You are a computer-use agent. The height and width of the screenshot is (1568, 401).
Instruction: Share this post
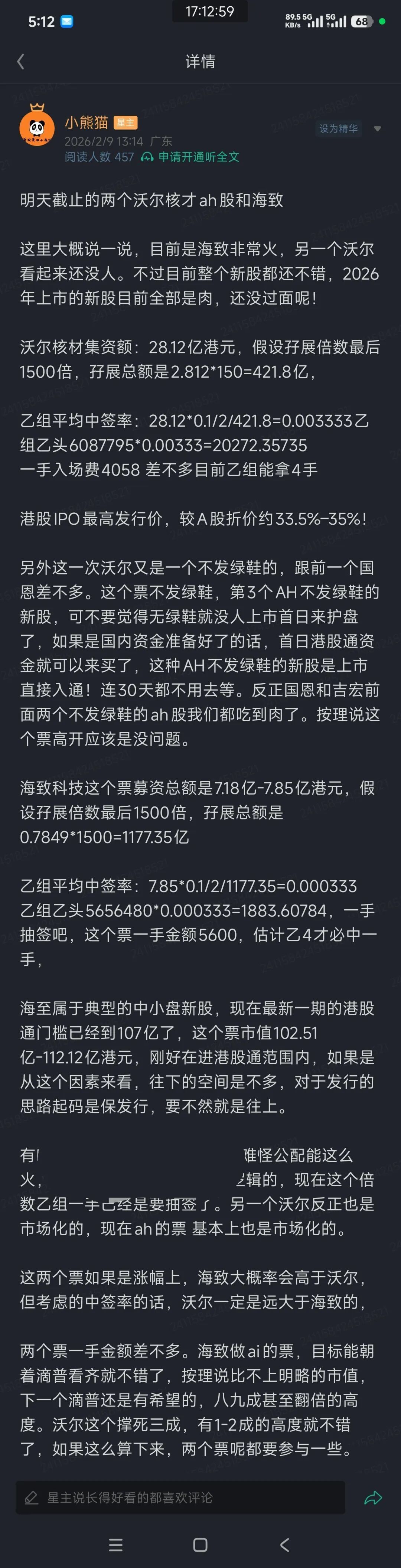373,1498
